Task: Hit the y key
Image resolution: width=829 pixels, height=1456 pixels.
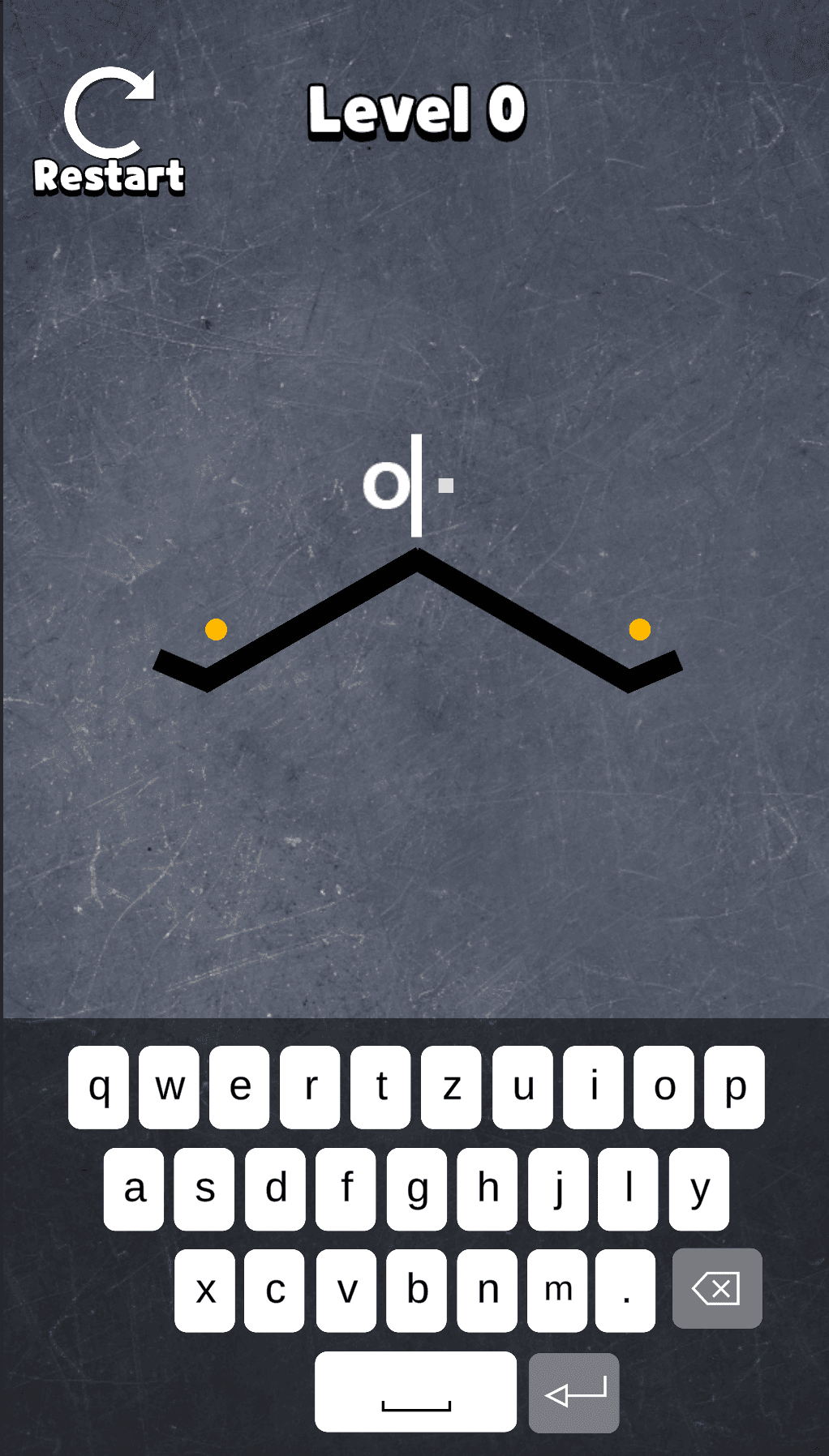Action: click(x=698, y=1188)
